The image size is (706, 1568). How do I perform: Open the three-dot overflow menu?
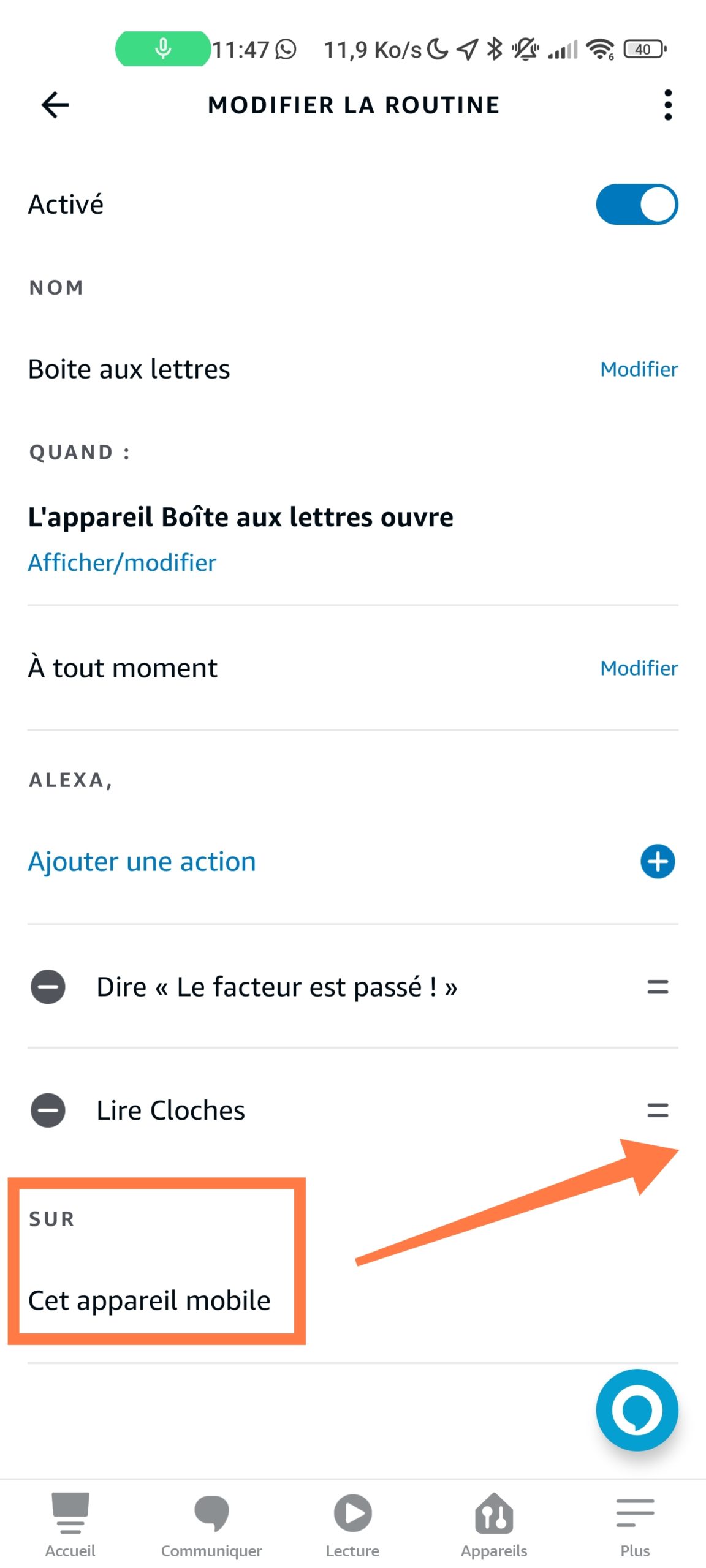(x=667, y=105)
